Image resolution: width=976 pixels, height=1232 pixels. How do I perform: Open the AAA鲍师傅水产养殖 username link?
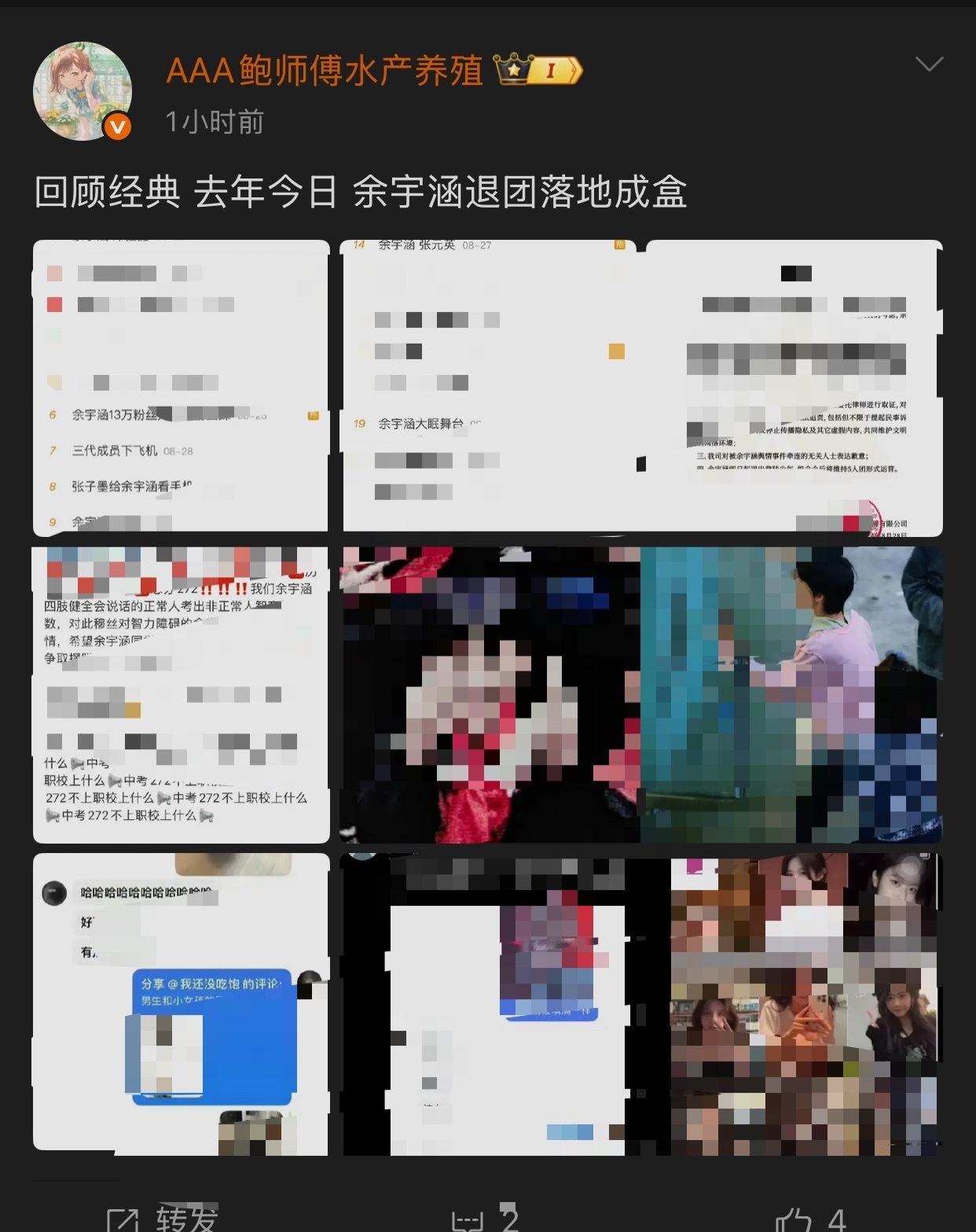click(325, 72)
